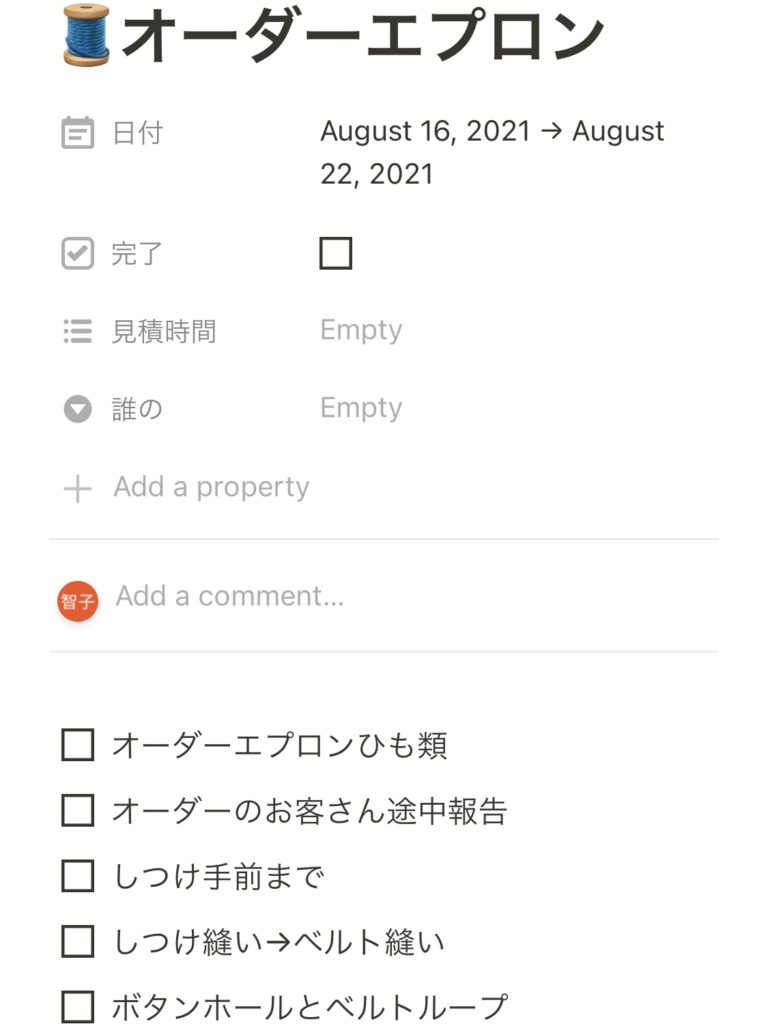Choose a value for 誰の

point(361,408)
